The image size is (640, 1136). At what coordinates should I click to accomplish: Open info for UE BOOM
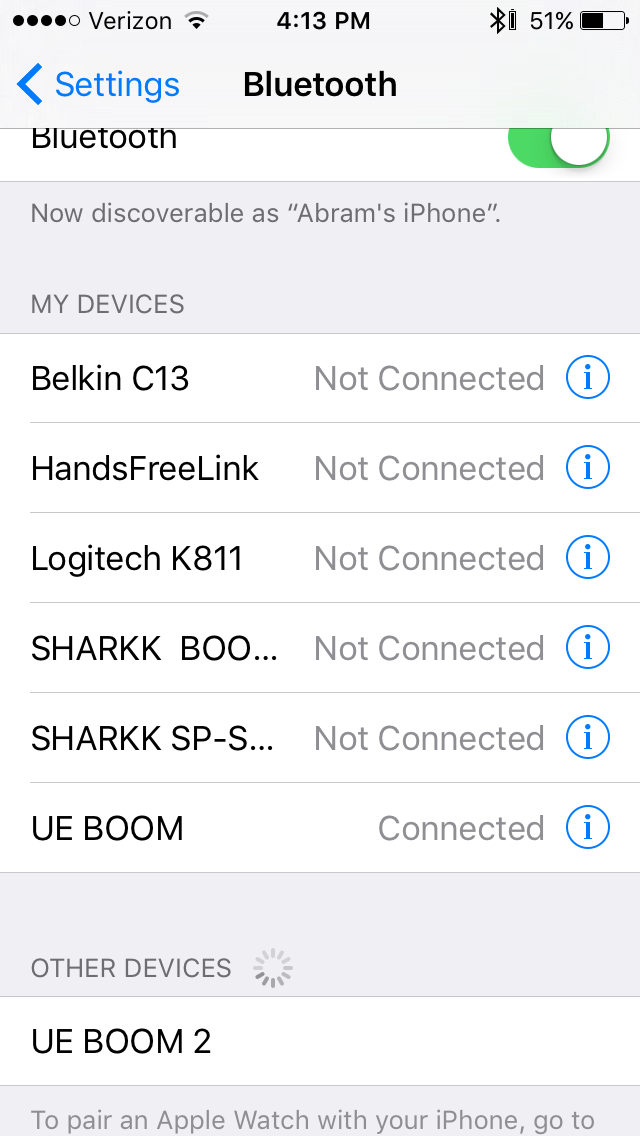(x=588, y=829)
